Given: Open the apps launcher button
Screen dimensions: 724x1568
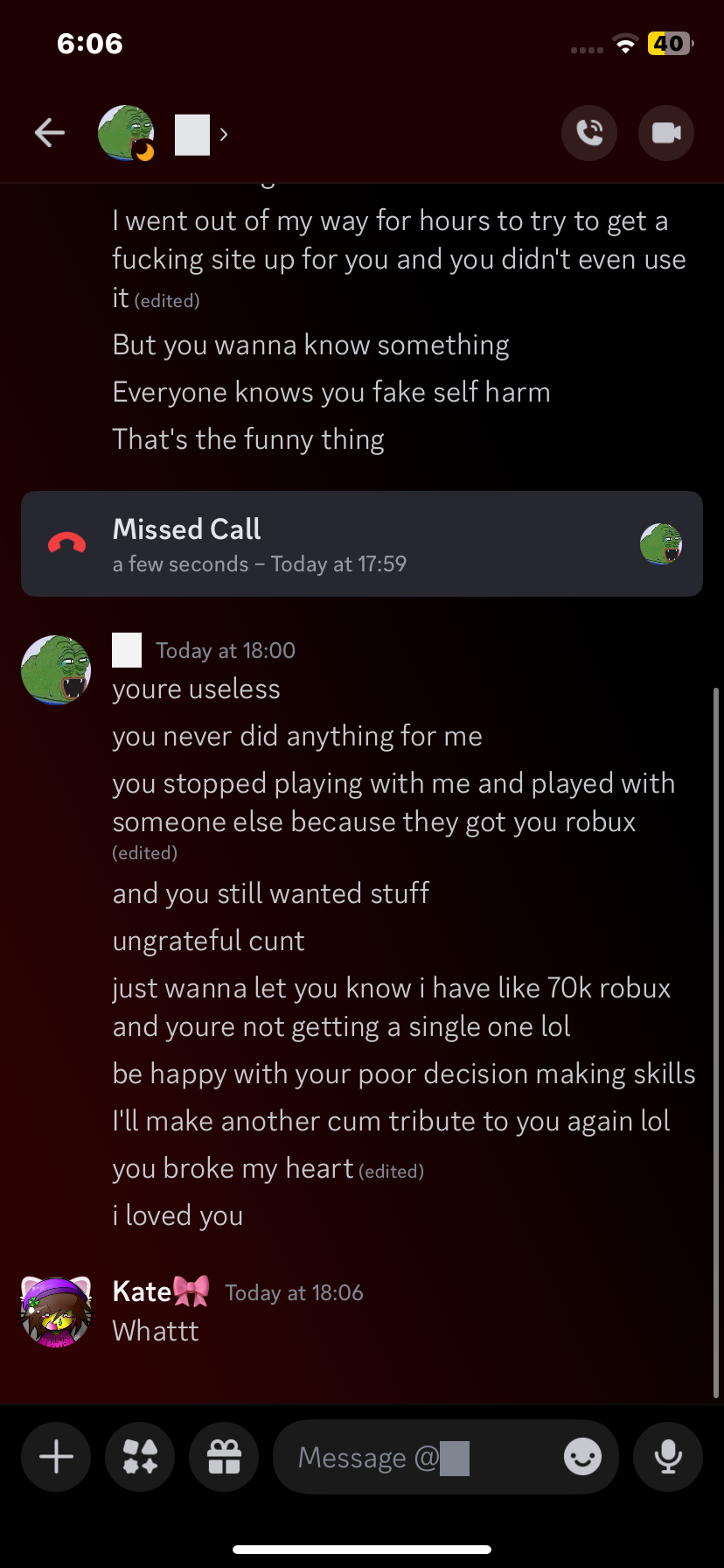Looking at the screenshot, I should [140, 1457].
